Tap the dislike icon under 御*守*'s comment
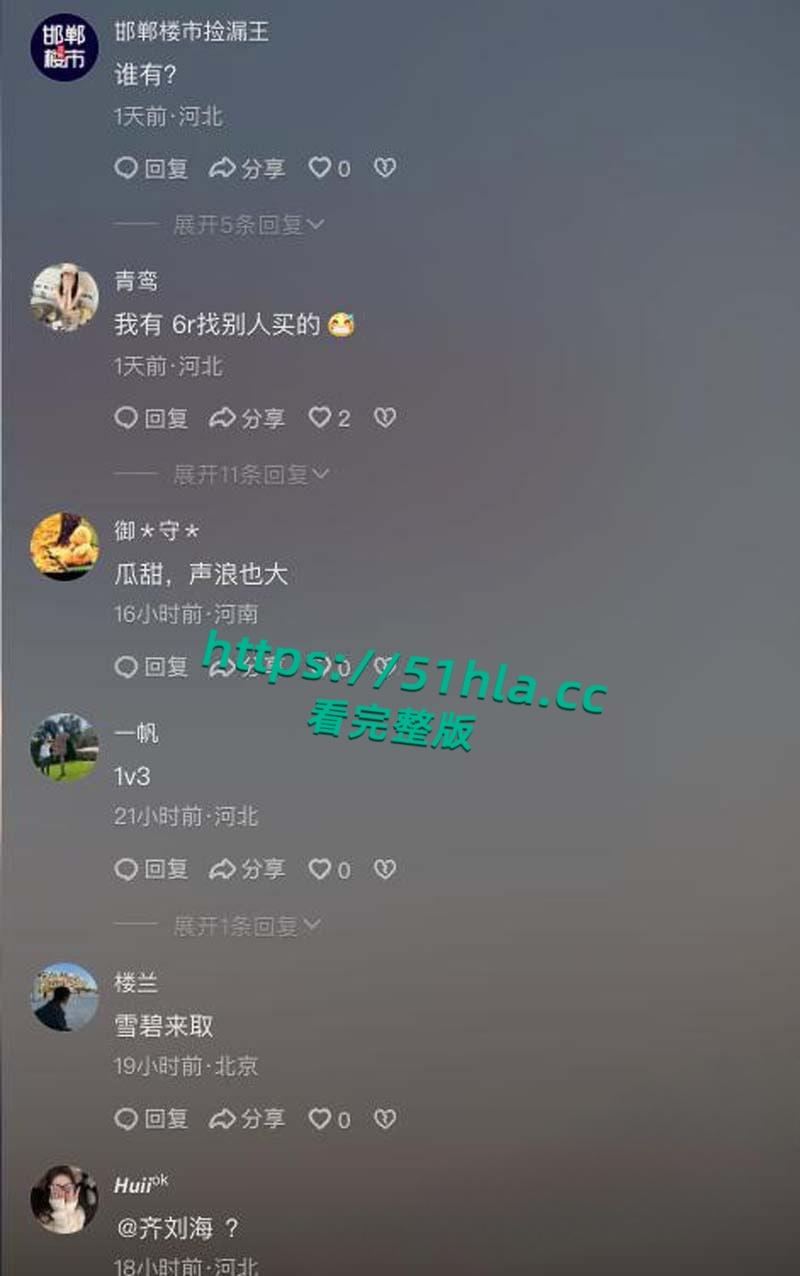 click(x=385, y=666)
